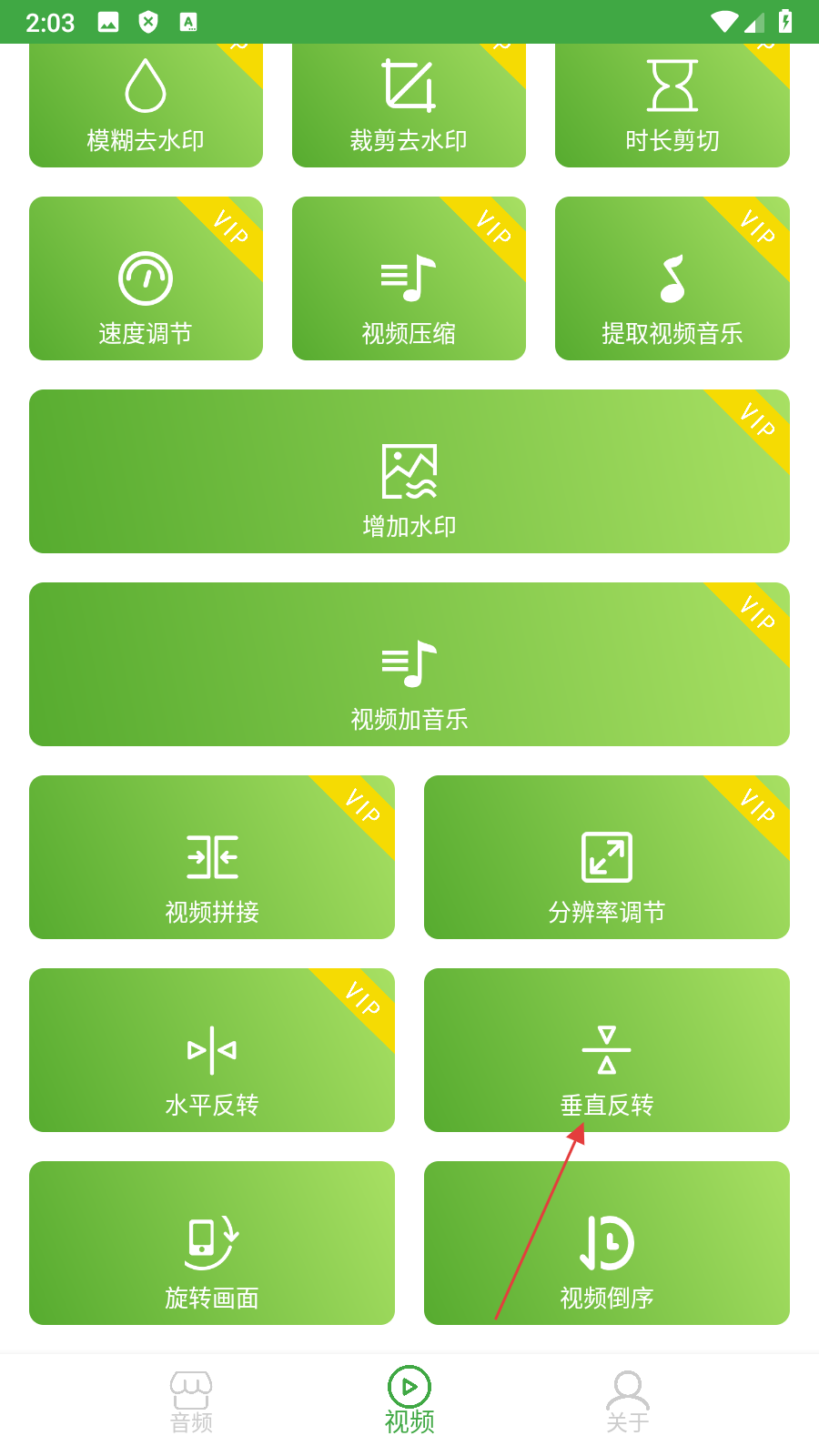Switch to the 音频 audio tab
Image resolution: width=819 pixels, height=1456 pixels.
coord(191,1401)
